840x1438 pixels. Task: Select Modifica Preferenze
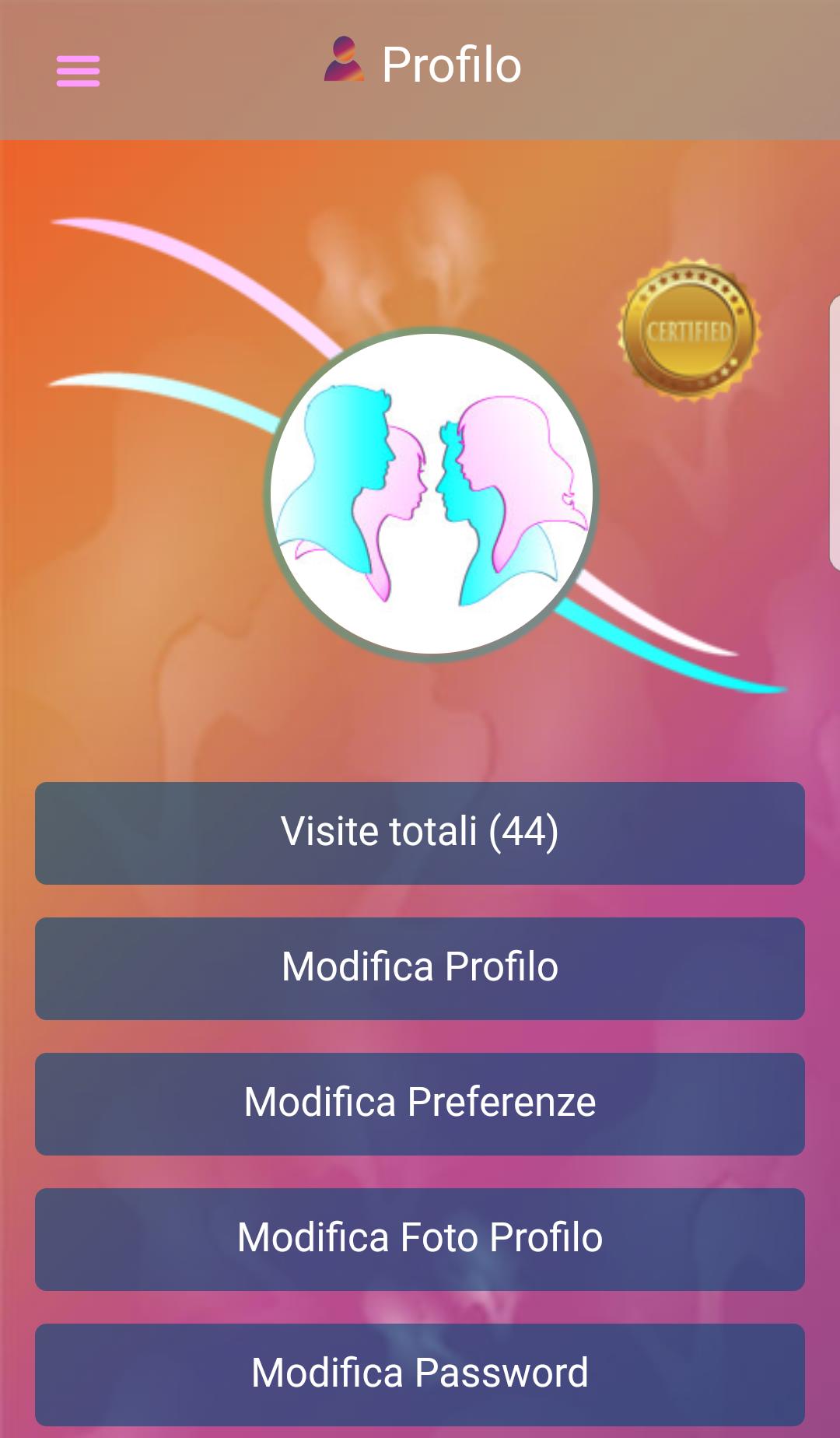420,1103
